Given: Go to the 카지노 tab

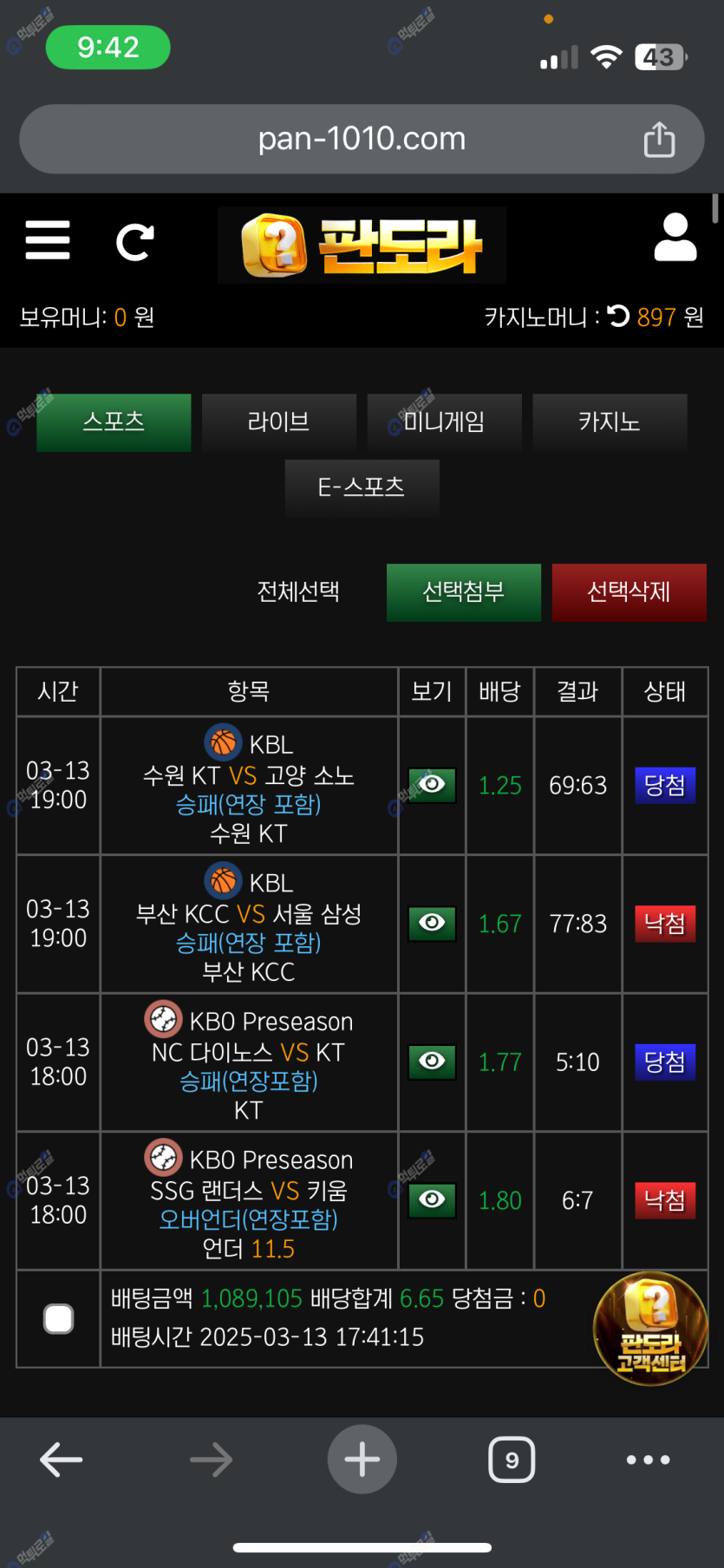Looking at the screenshot, I should [609, 422].
